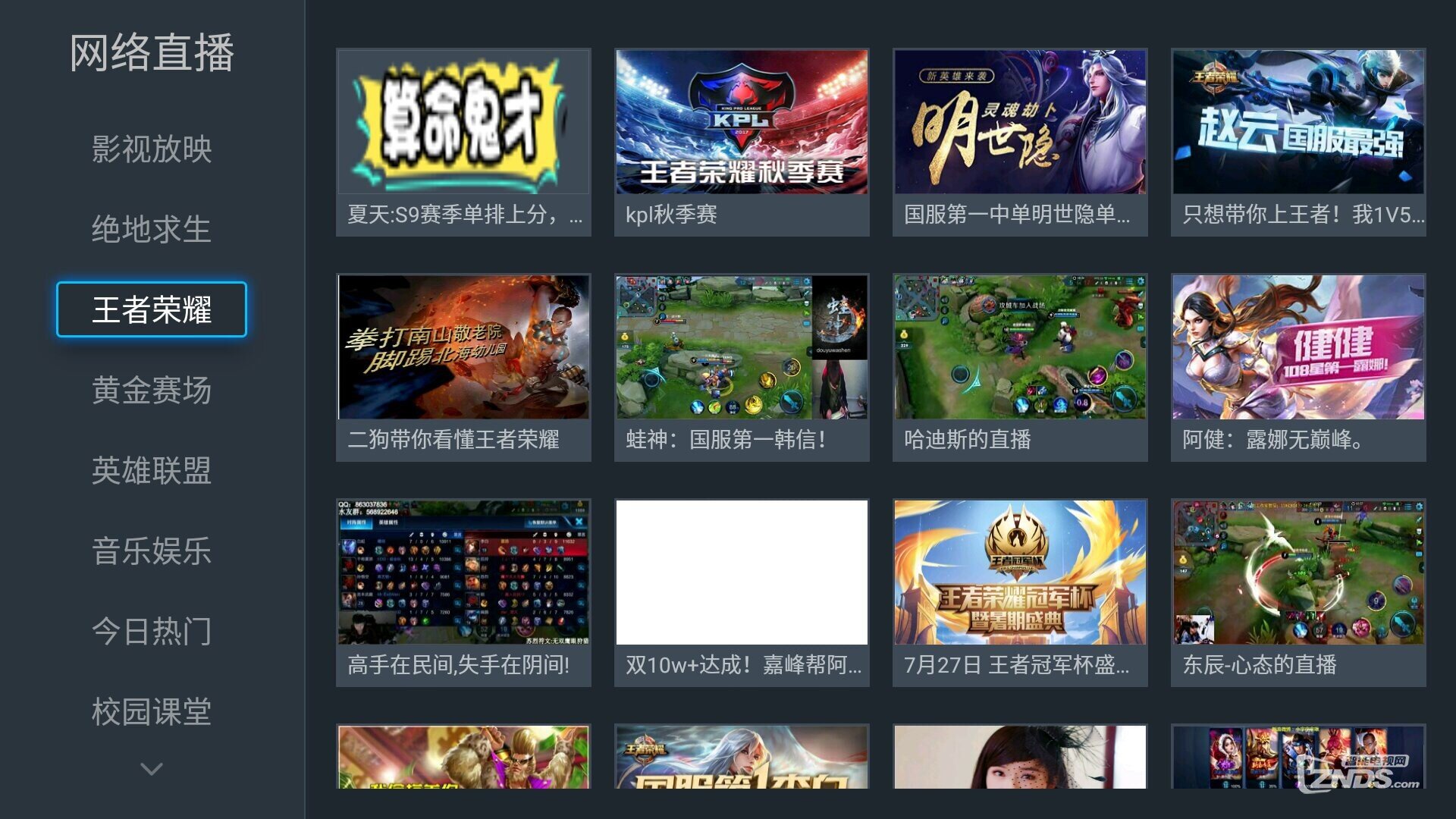Screen dimensions: 1456x819
Task: Expand more categories with the down chevron
Action: [x=152, y=769]
